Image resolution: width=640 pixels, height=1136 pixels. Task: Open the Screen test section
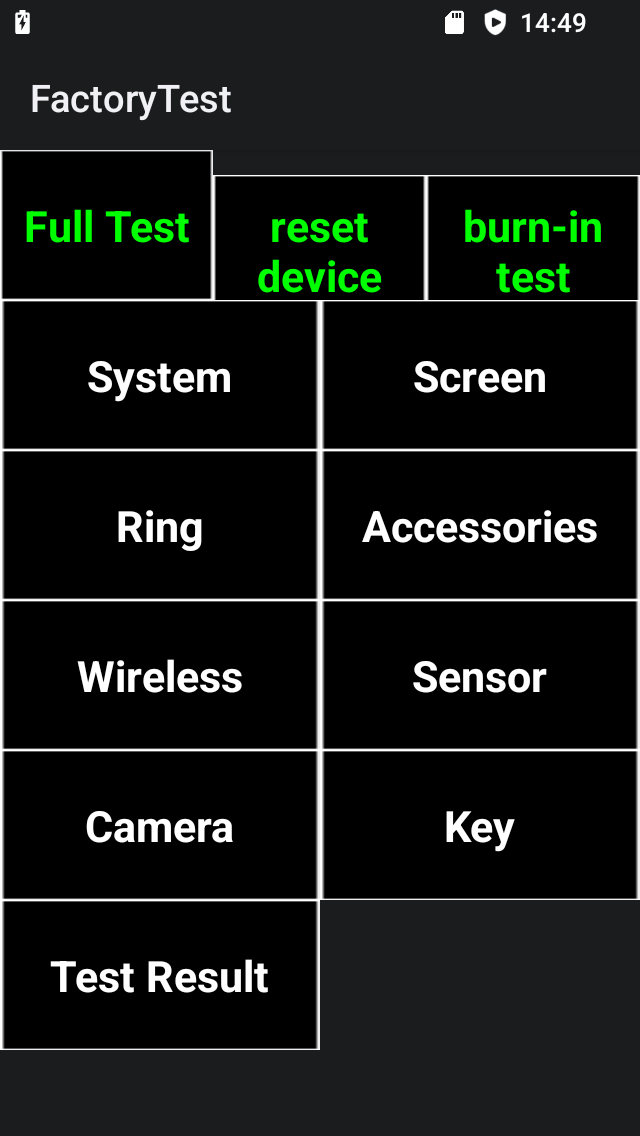coord(480,376)
